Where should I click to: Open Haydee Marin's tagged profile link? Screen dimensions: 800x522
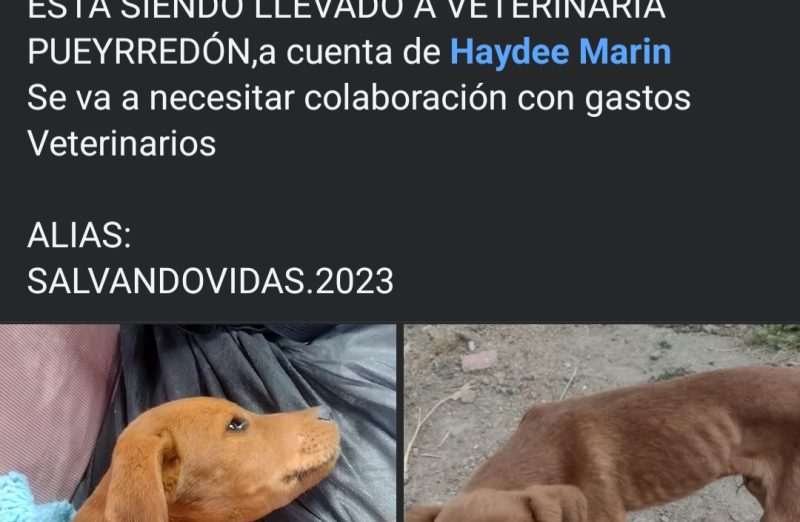(x=560, y=52)
